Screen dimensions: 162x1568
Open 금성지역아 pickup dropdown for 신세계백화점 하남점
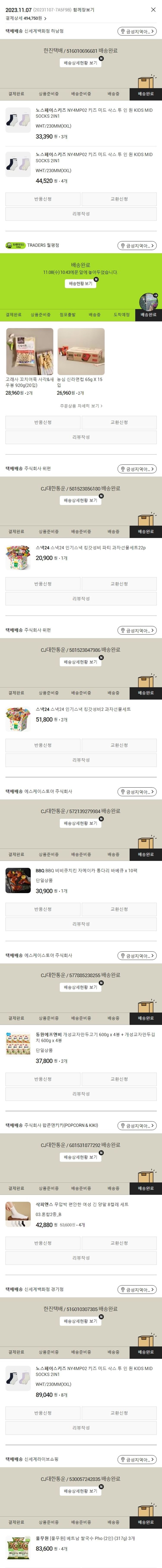point(137,32)
